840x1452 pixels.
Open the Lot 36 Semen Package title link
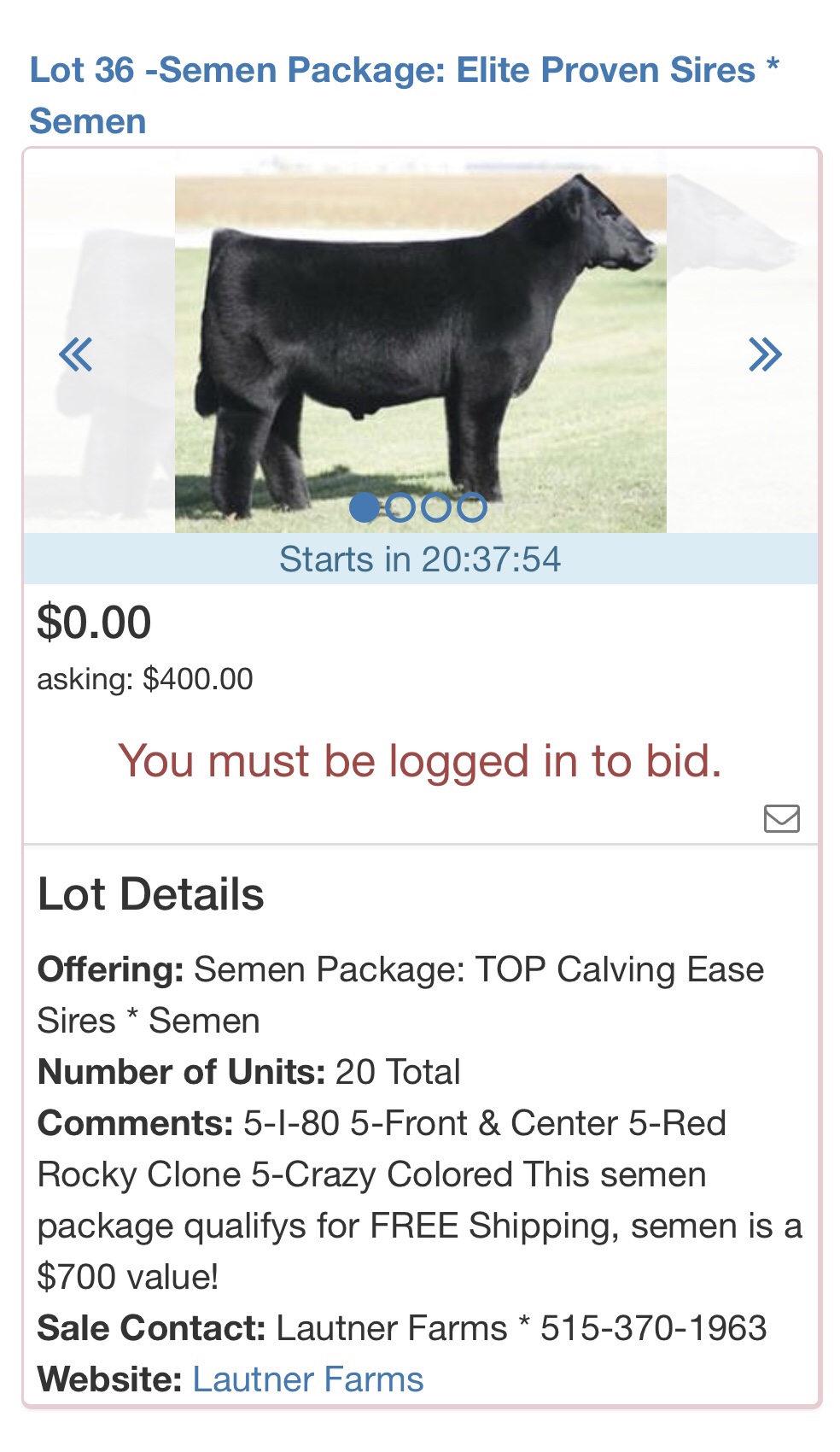point(405,95)
